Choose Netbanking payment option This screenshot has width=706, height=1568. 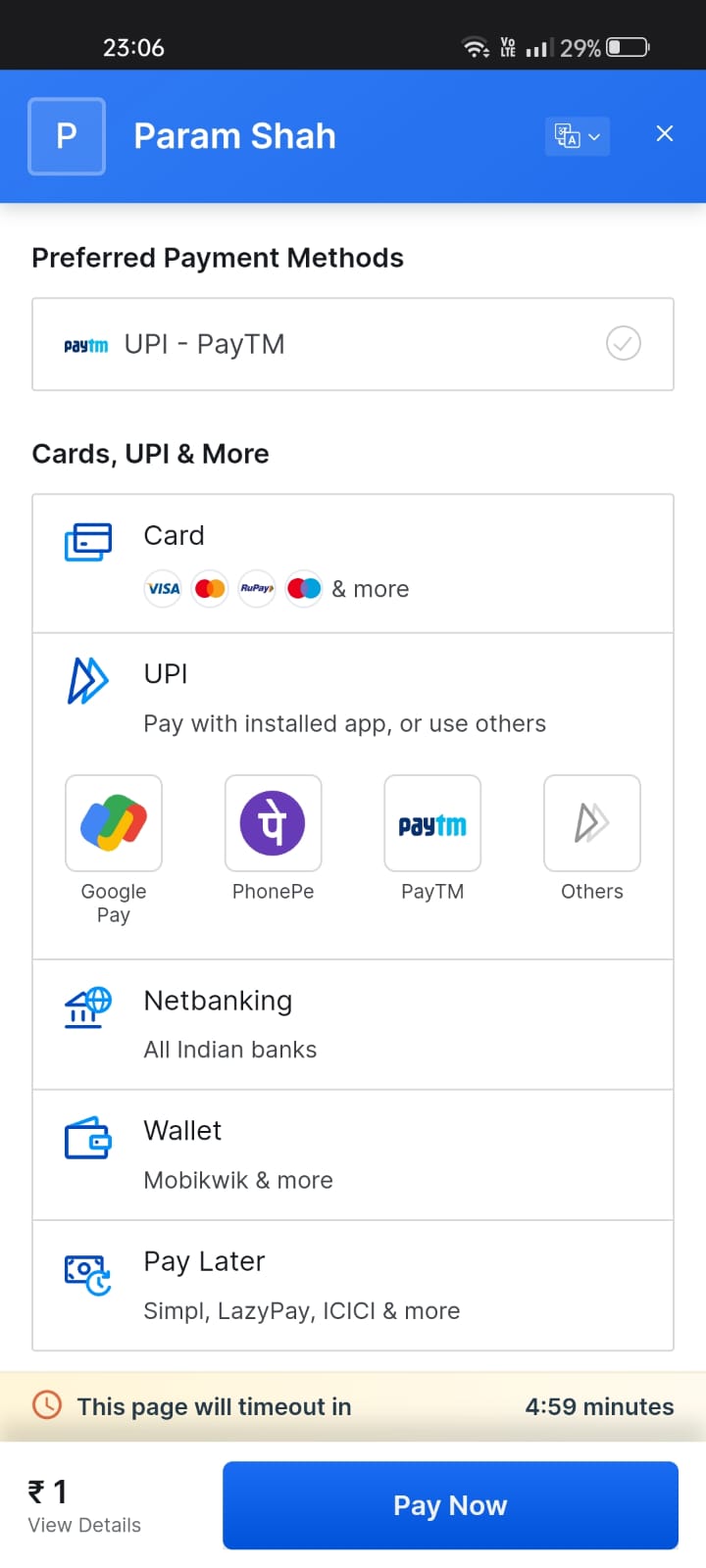353,1024
